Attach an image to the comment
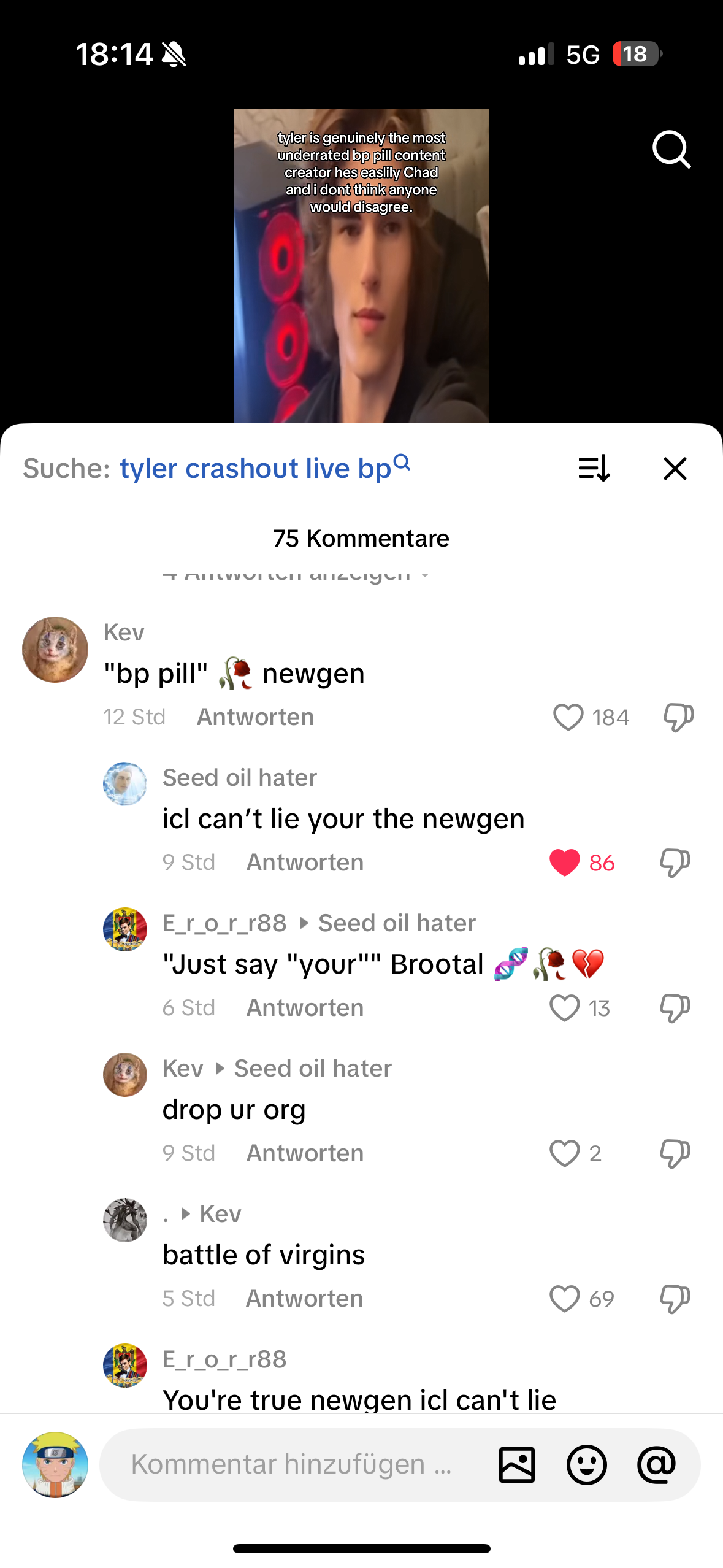This screenshot has height=1568, width=723. [x=517, y=1464]
